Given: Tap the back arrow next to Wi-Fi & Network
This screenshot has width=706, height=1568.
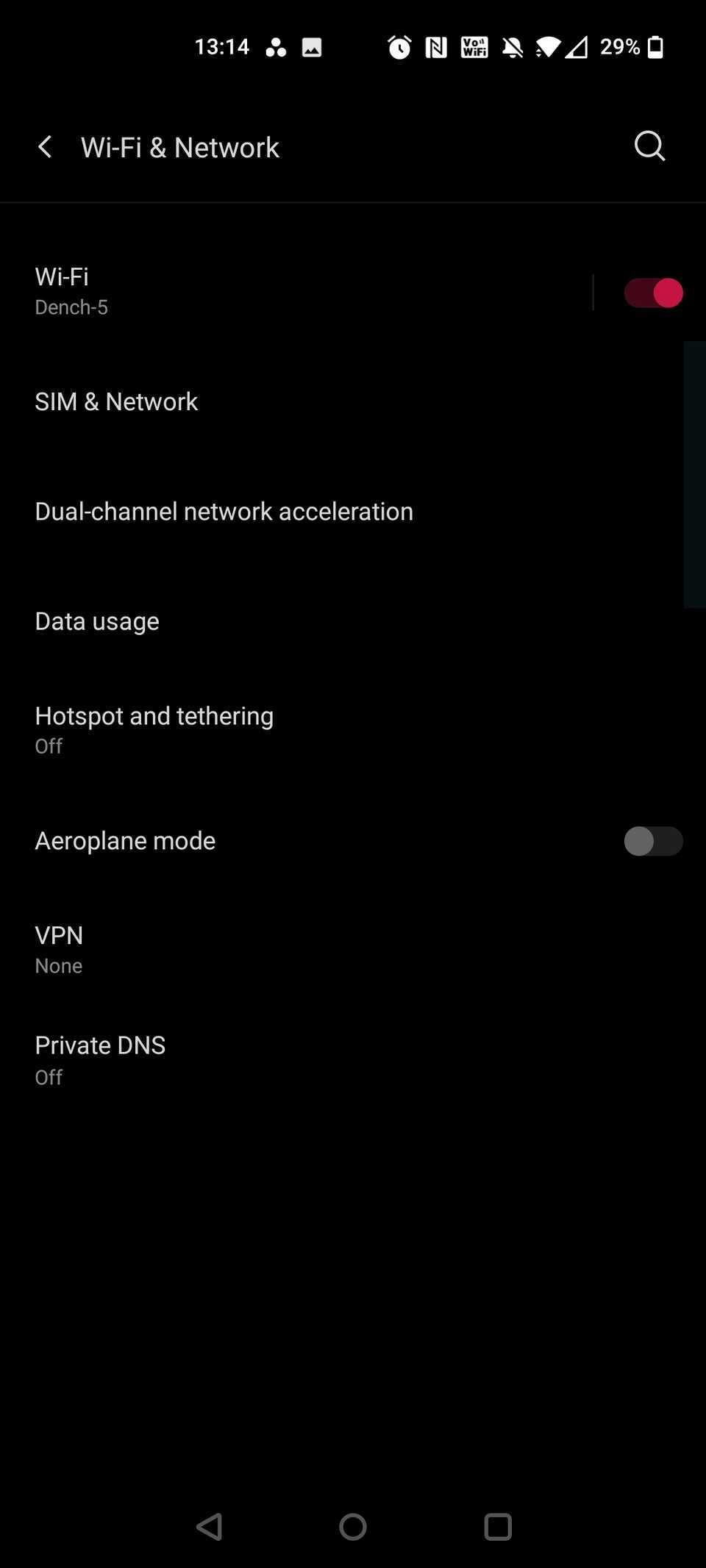Looking at the screenshot, I should (x=45, y=147).
